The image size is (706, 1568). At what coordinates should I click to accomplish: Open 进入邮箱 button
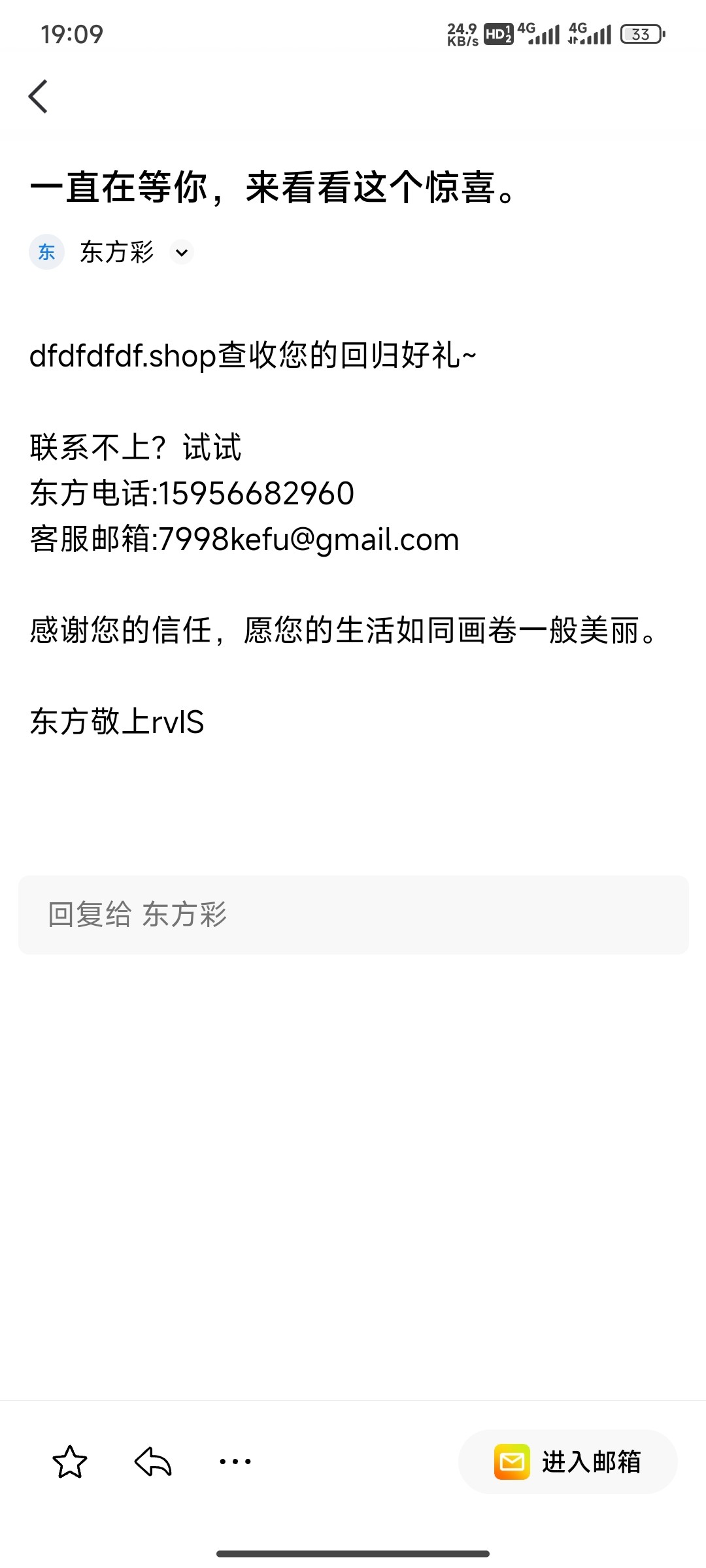tap(568, 1462)
